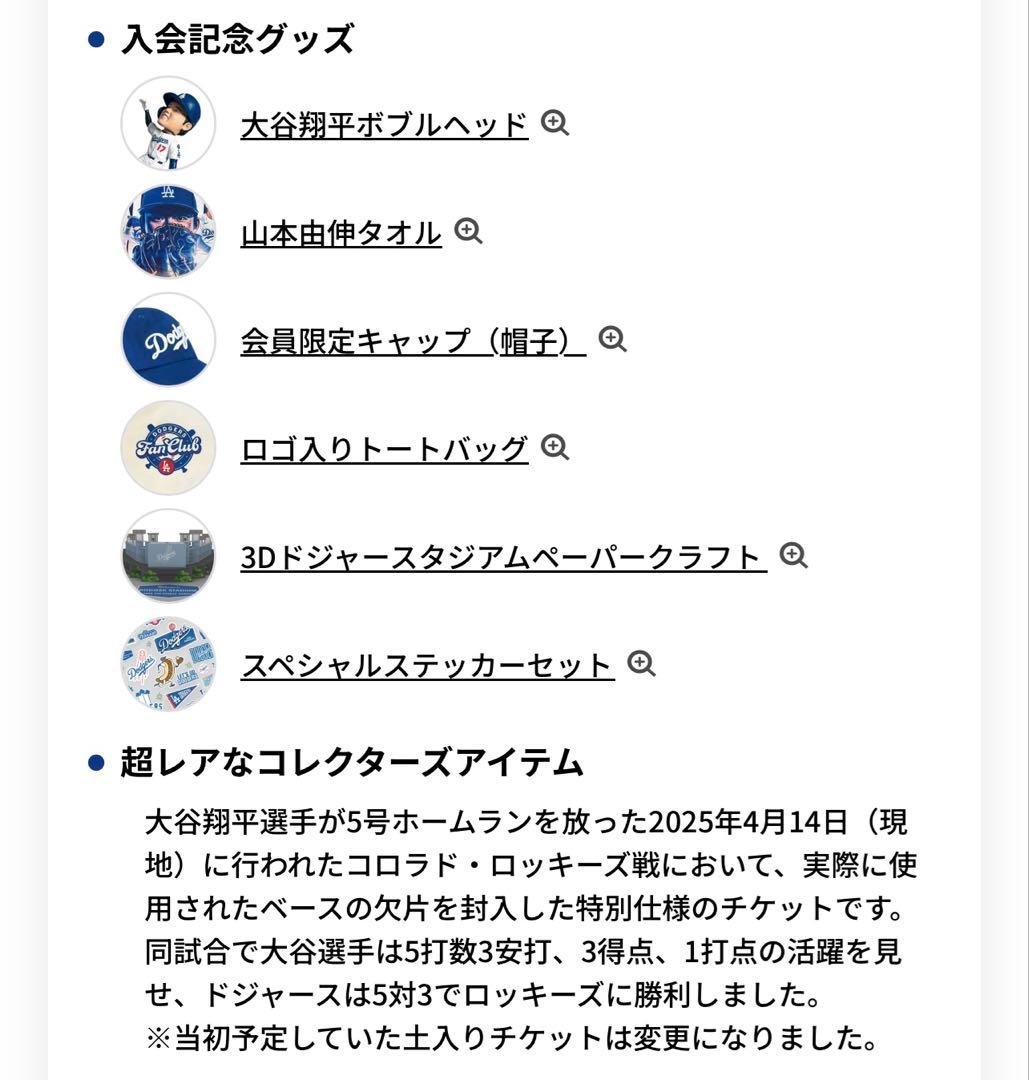Open the スペシャルステッカーセット link
The width and height of the screenshot is (1029, 1080).
[x=427, y=662]
